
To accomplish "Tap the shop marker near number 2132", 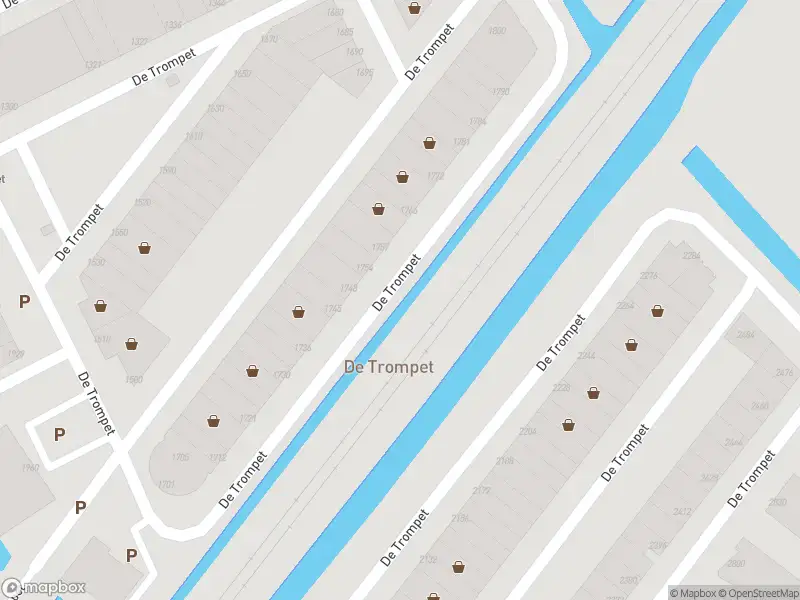I will click(458, 567).
